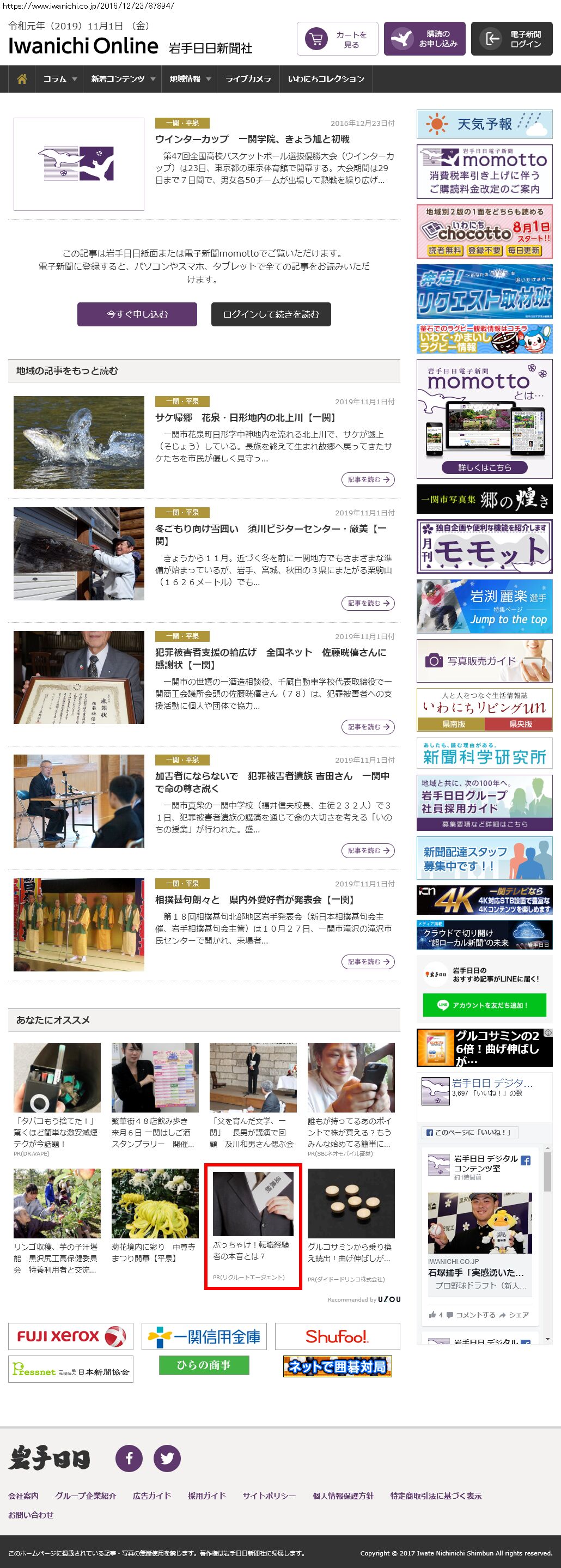Open the サイトポリシー footer link

(269, 1496)
